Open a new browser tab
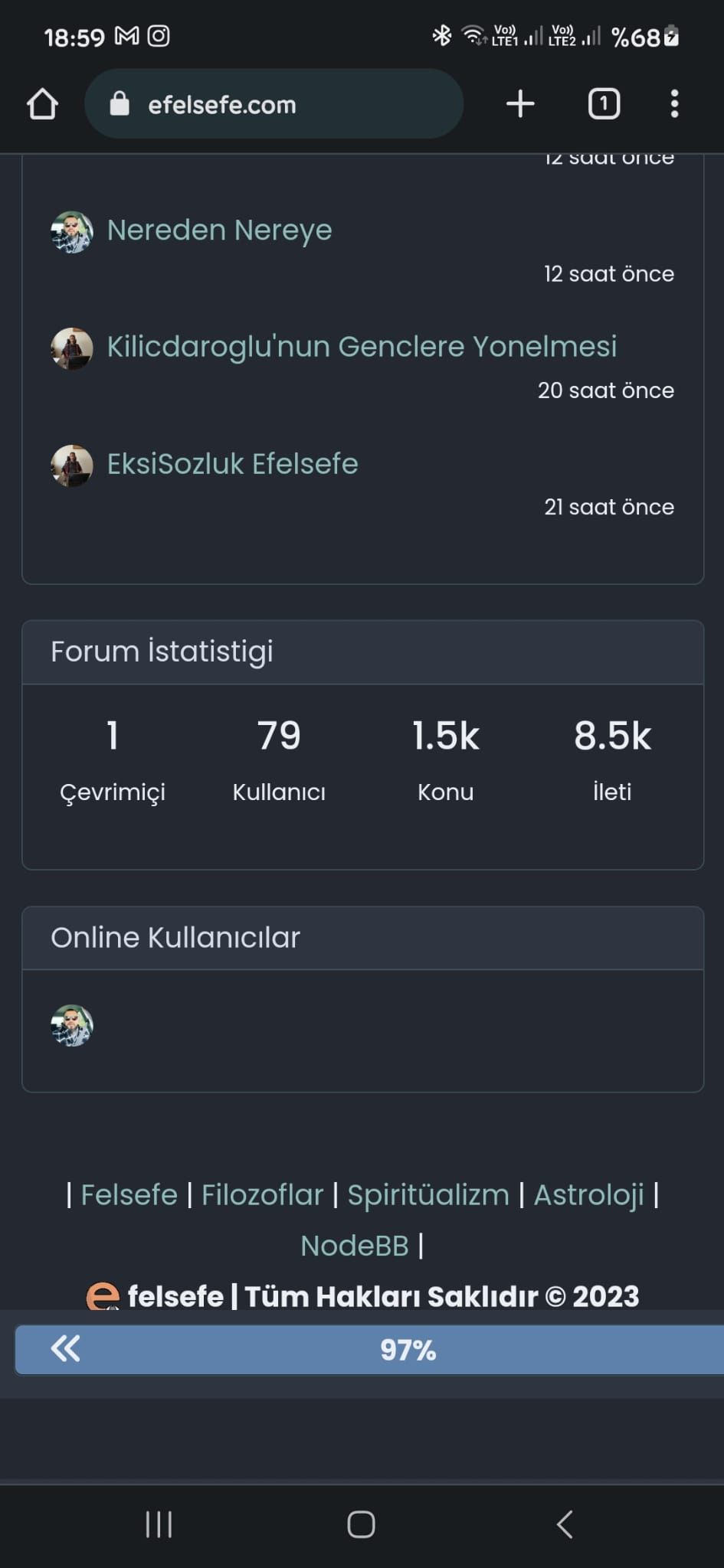The image size is (724, 1568). (x=520, y=104)
